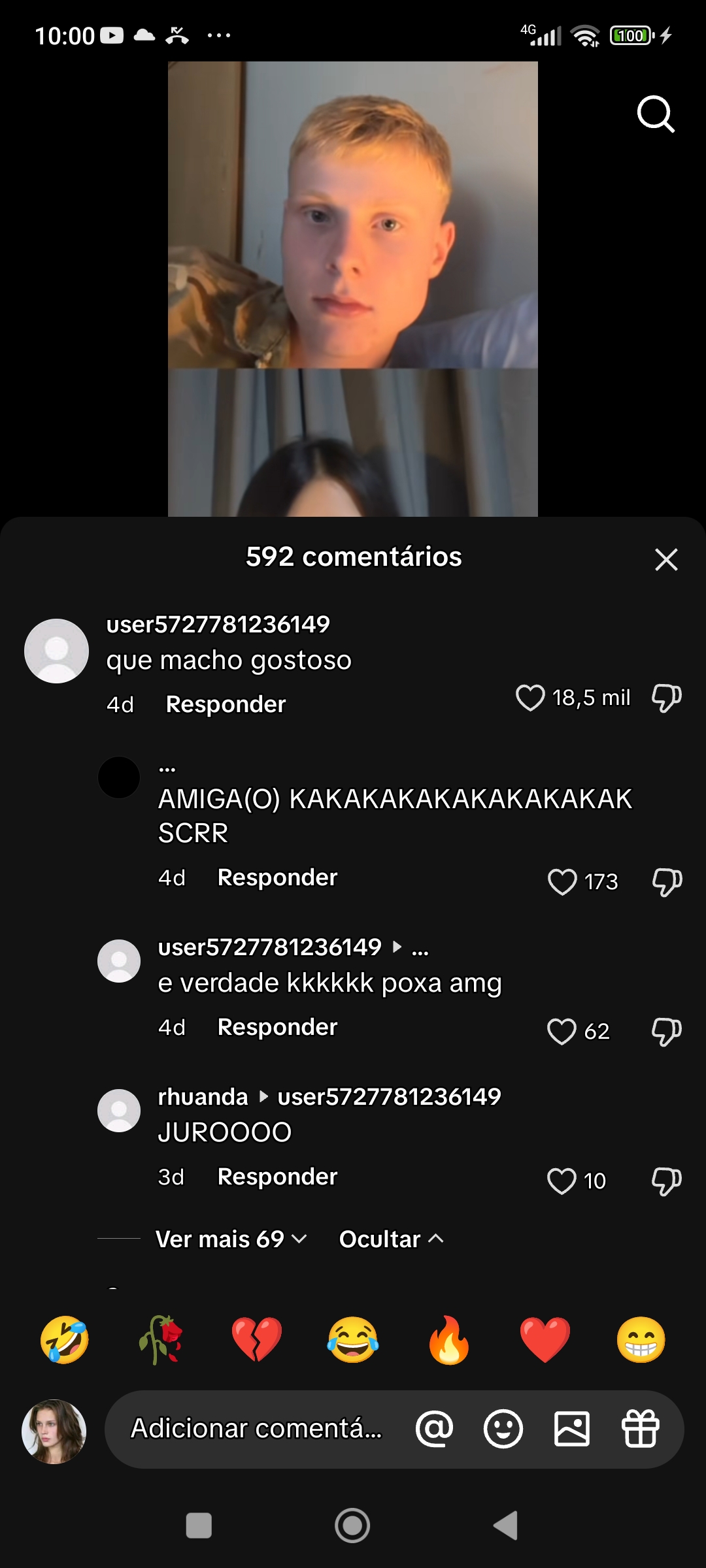706x1568 pixels.
Task: Dislike the "que macho gostoso" comment
Action: pyautogui.click(x=666, y=698)
